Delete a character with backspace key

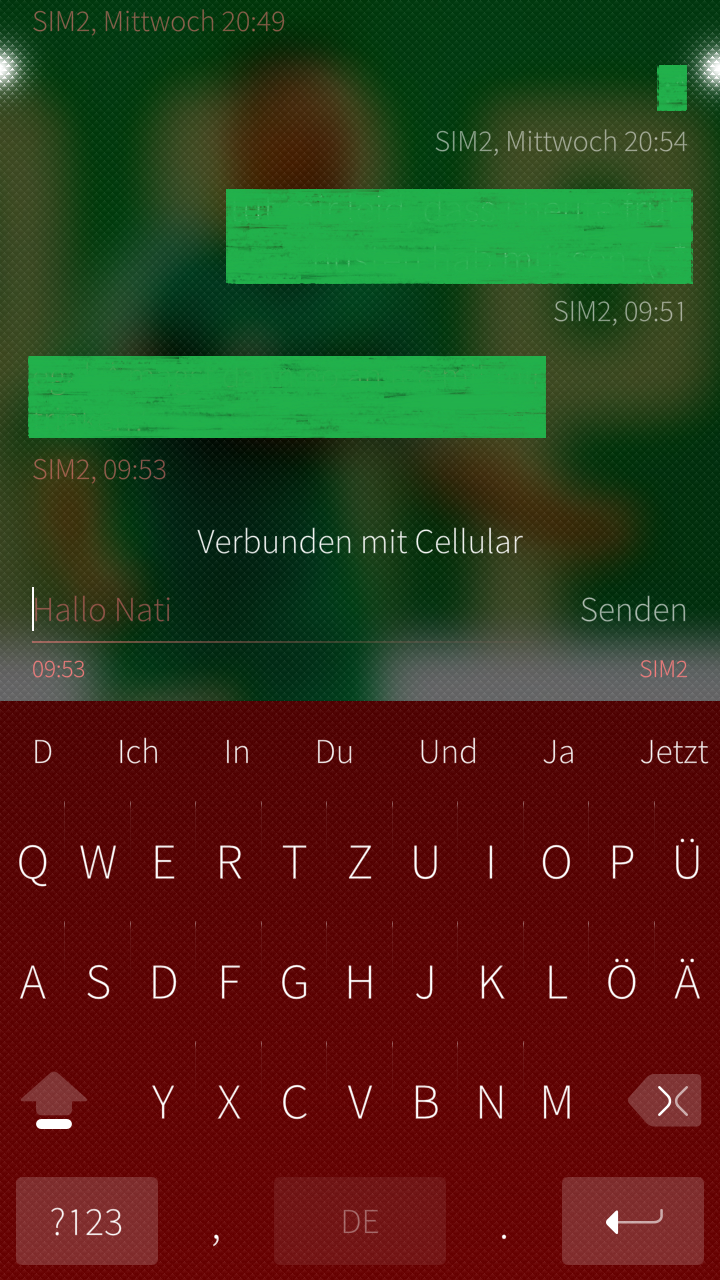click(665, 1101)
